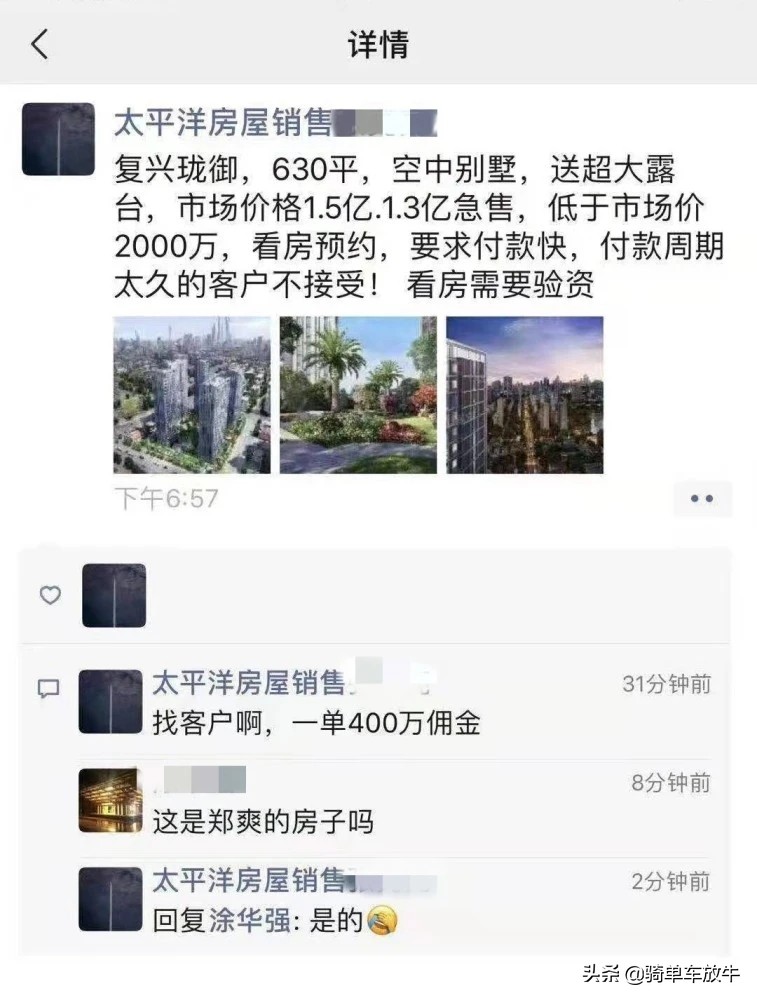Tap the 详情 title at the top

378,45
